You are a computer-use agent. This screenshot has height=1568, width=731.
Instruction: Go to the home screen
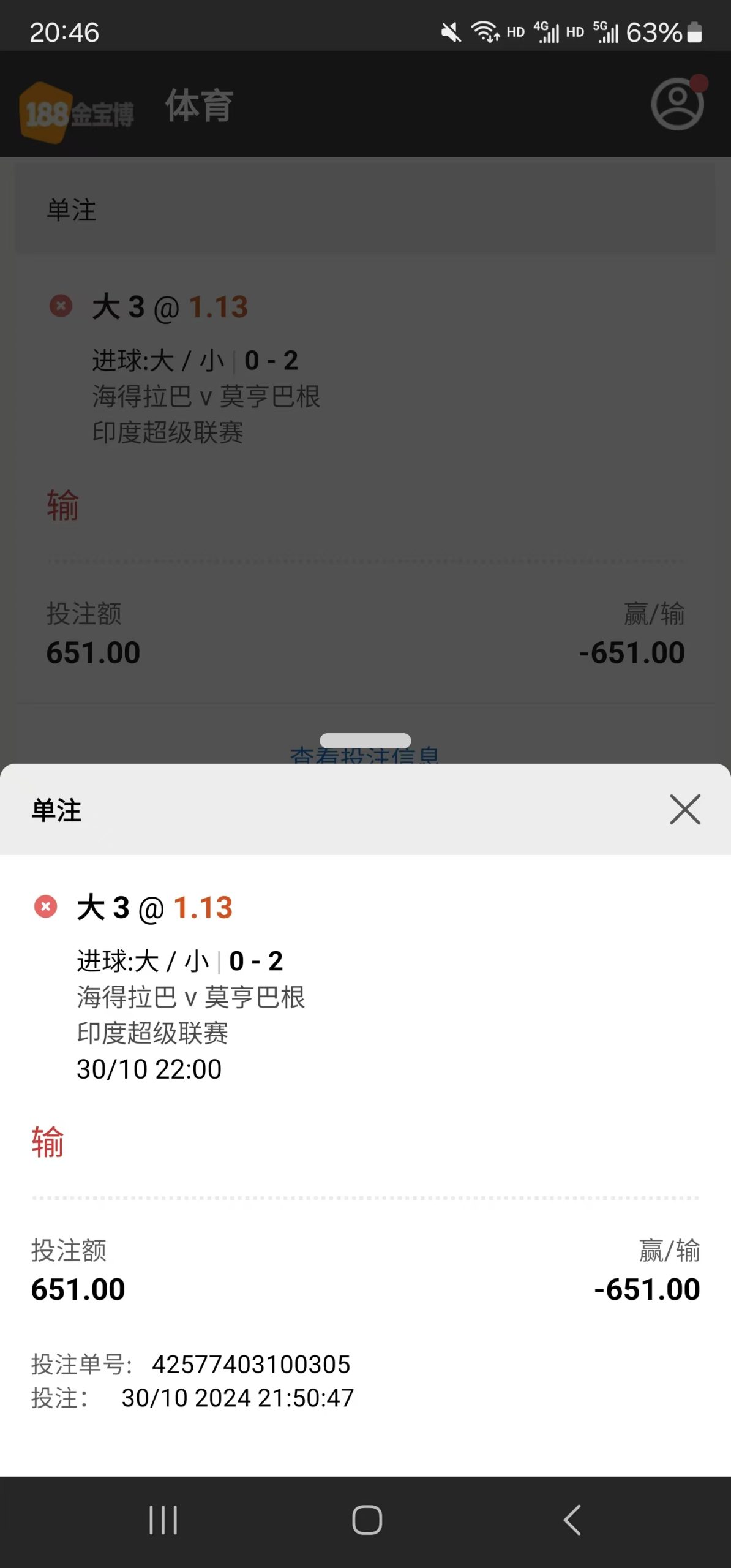tap(367, 1520)
